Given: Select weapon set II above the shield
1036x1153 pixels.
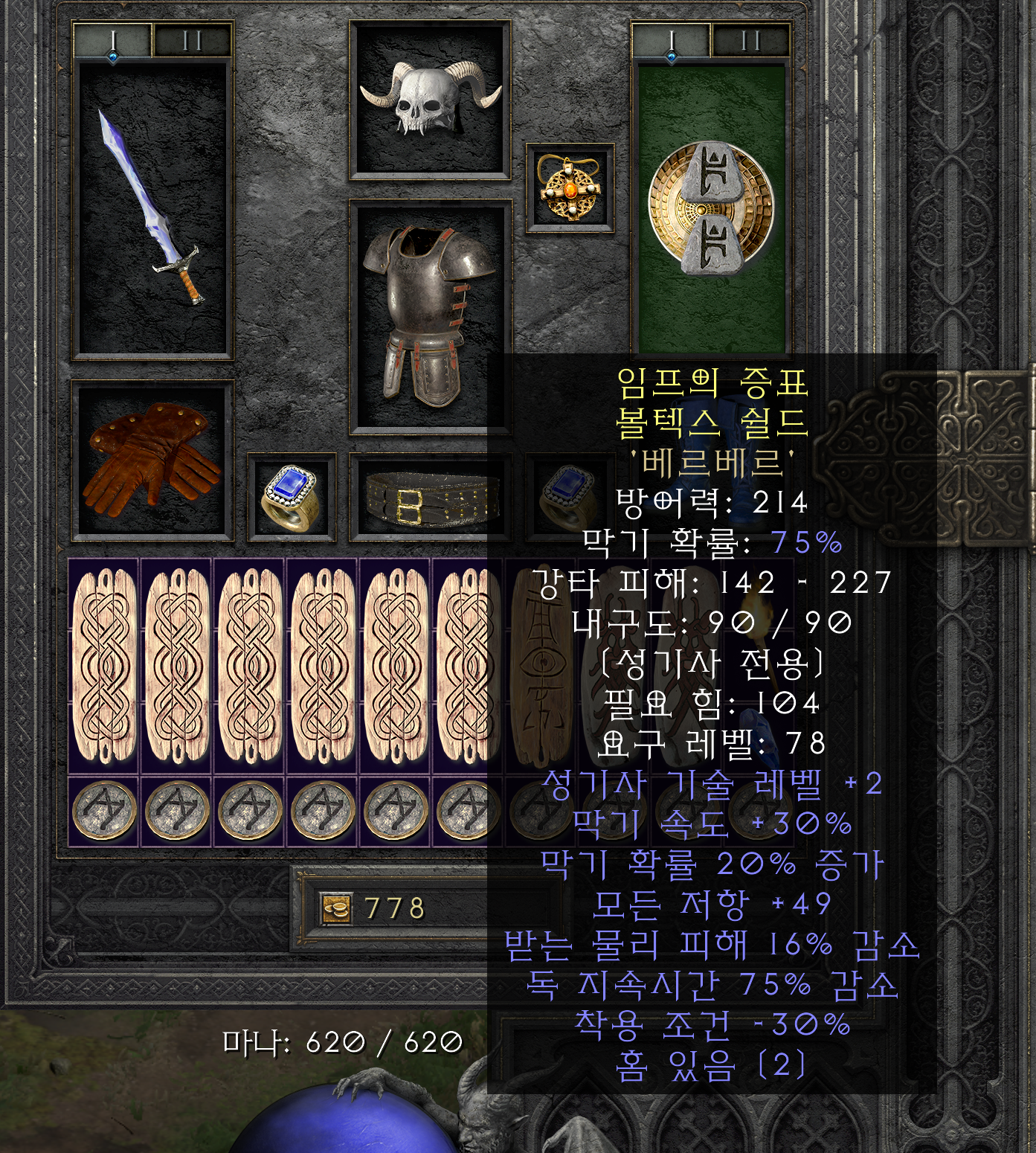Looking at the screenshot, I should coord(750,40).
